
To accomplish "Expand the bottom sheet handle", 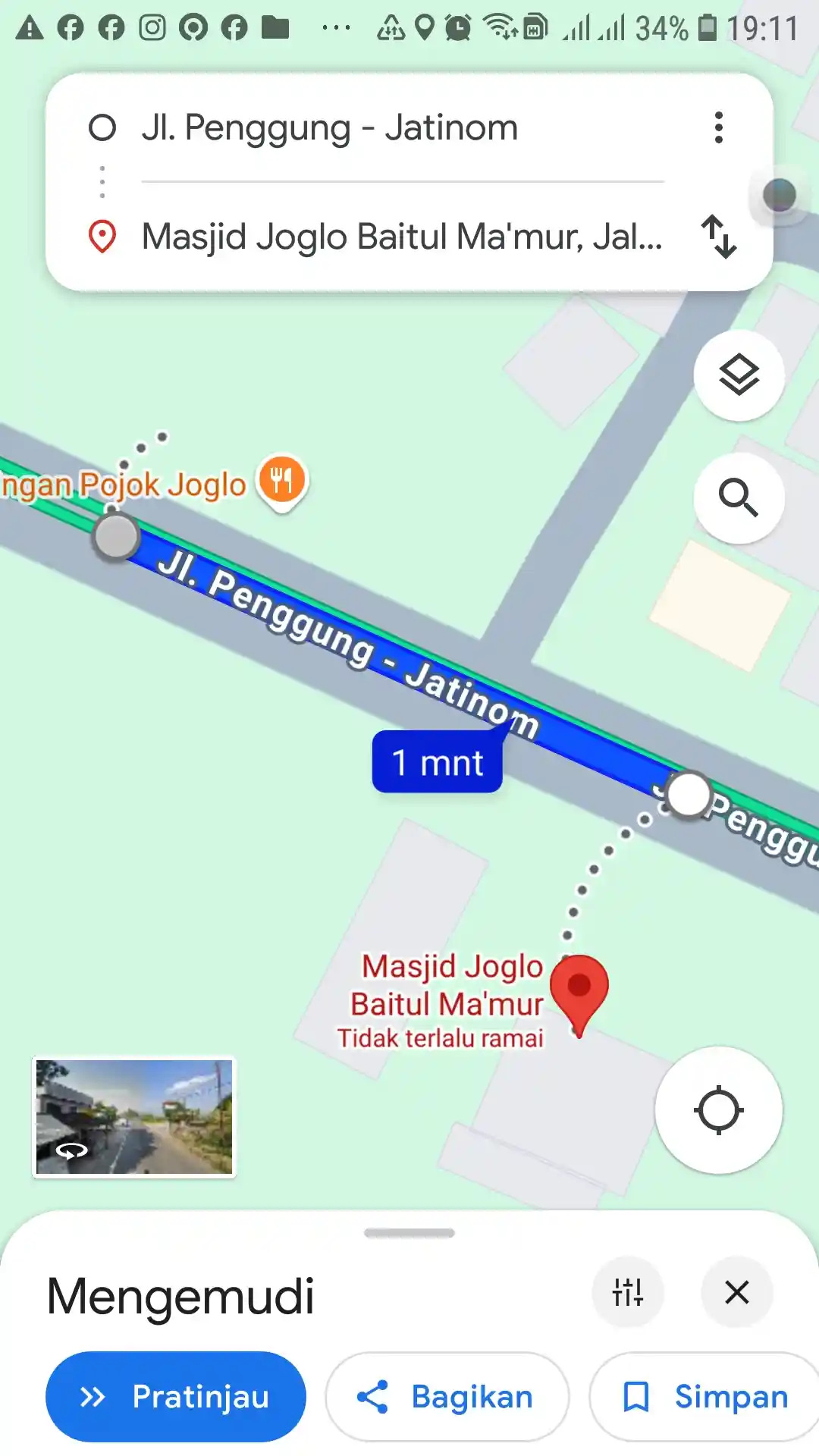I will 409,1233.
